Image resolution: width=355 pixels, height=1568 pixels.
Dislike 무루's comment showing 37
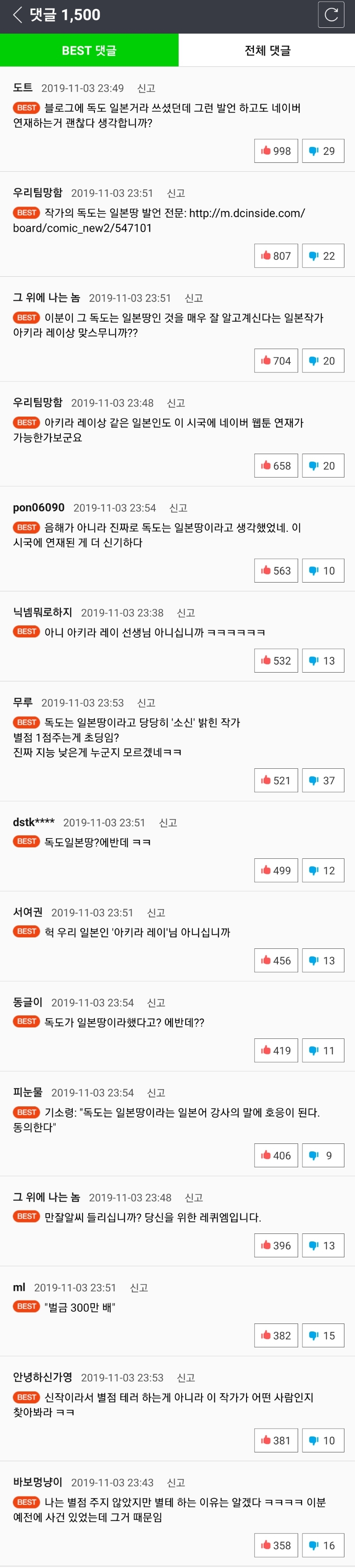[323, 781]
